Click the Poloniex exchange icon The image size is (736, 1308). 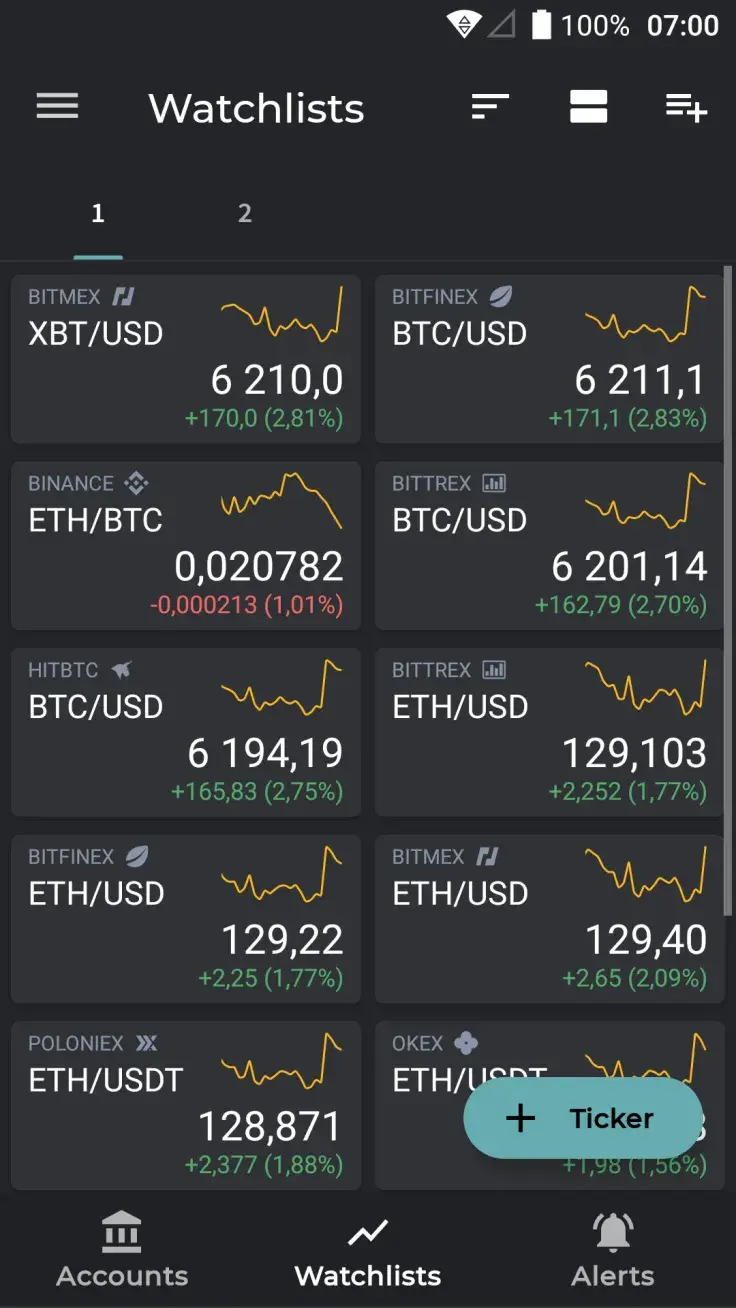point(146,1043)
